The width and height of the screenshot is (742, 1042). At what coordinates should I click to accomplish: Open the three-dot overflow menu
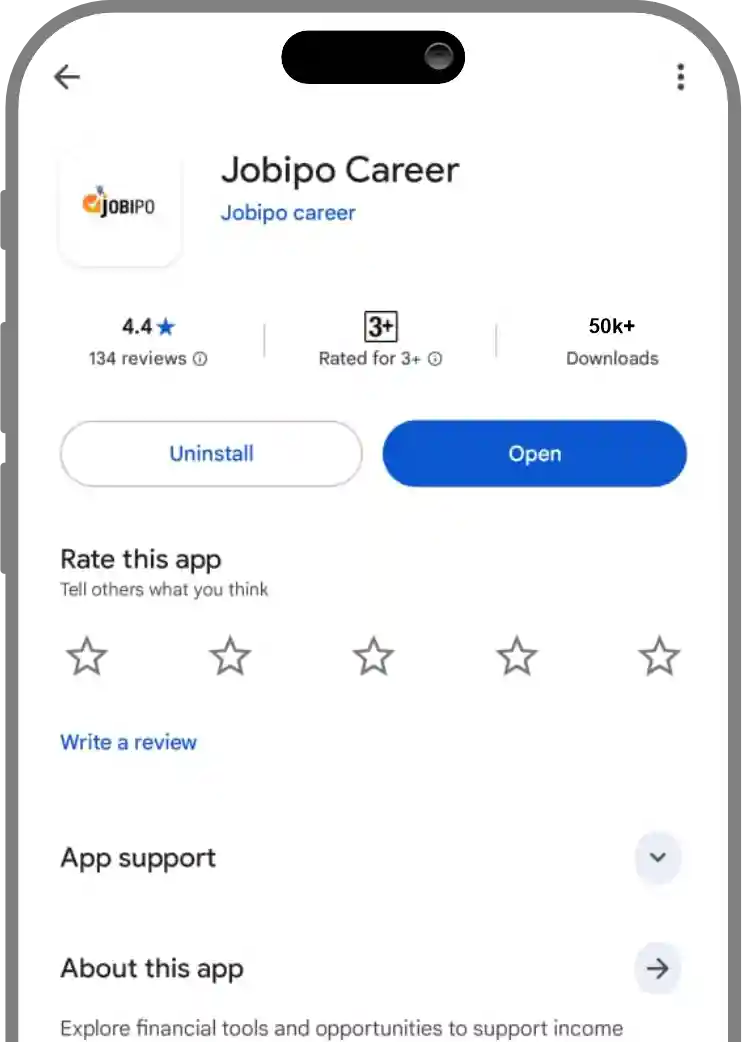point(680,76)
